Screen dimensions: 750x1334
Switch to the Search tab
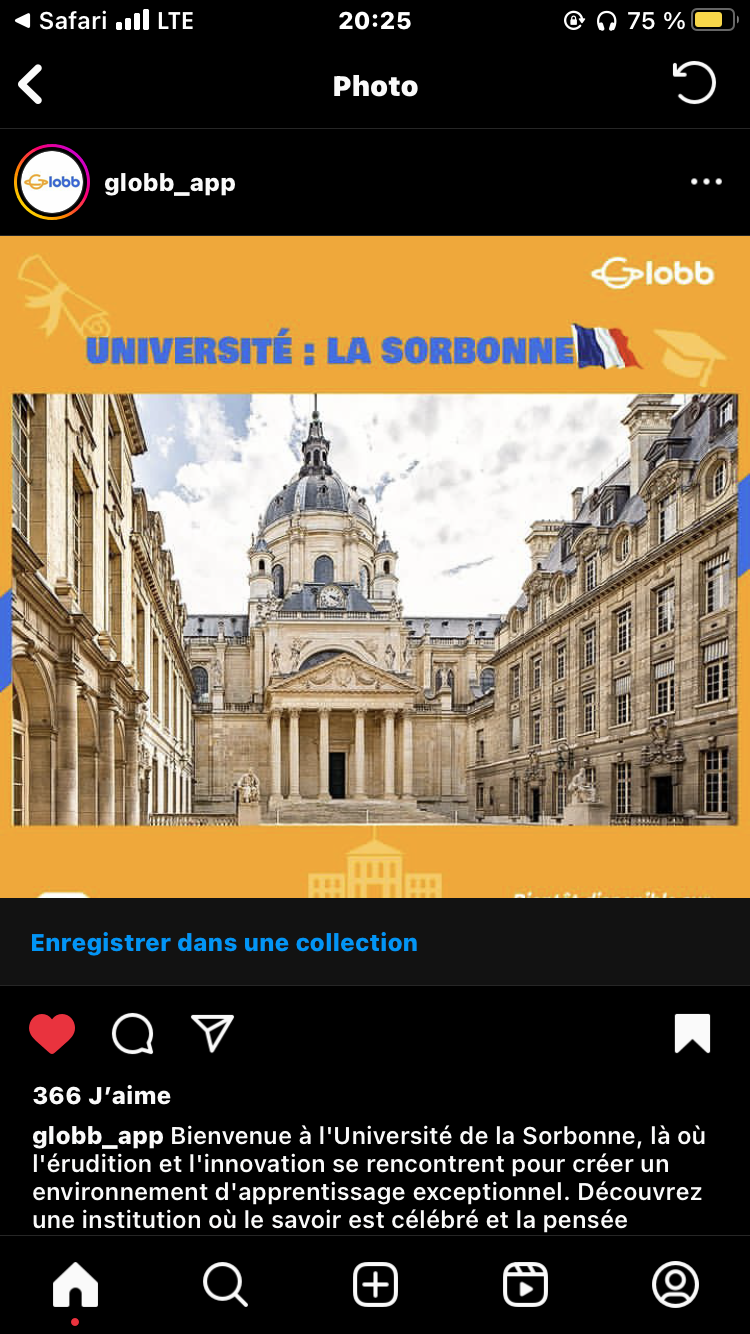(225, 1284)
